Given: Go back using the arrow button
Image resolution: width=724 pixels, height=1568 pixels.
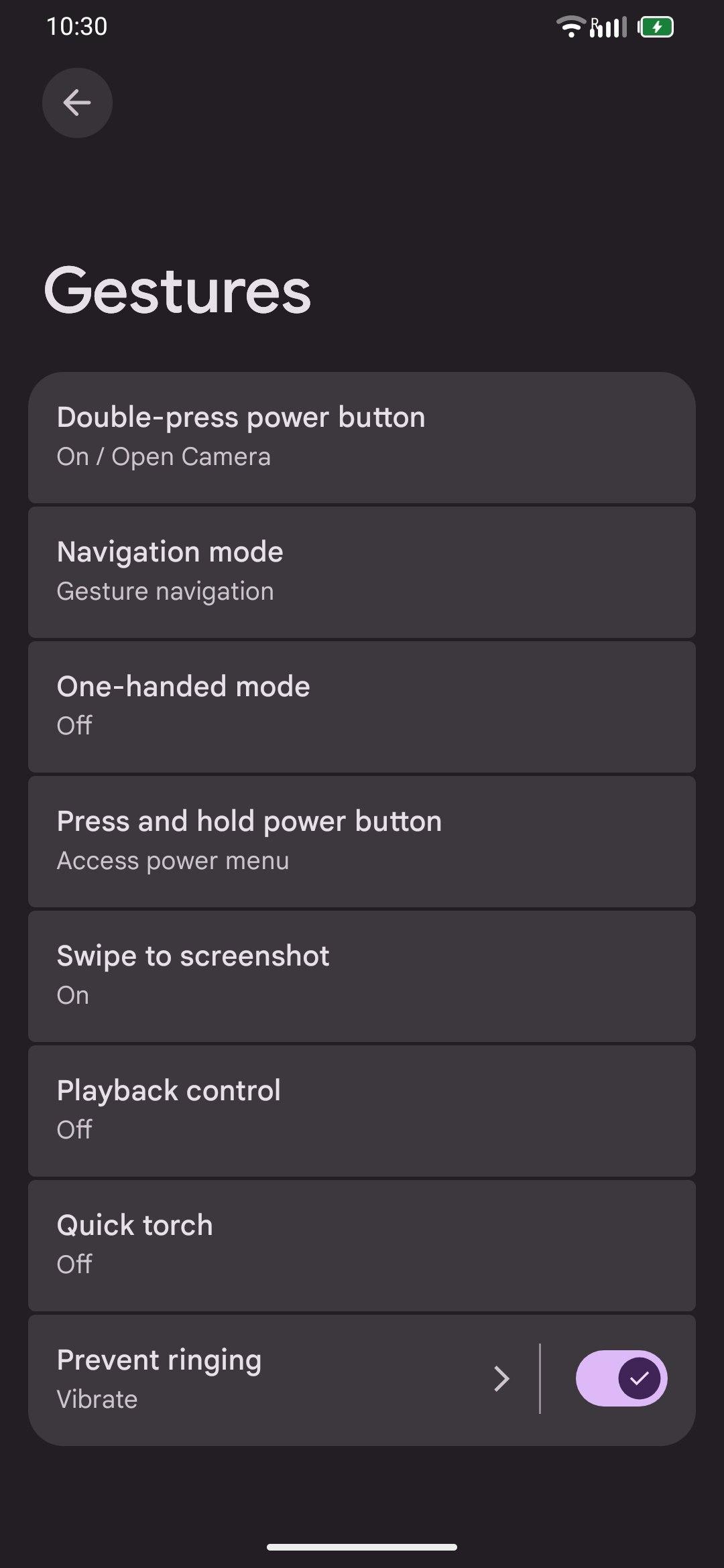Looking at the screenshot, I should click(77, 103).
